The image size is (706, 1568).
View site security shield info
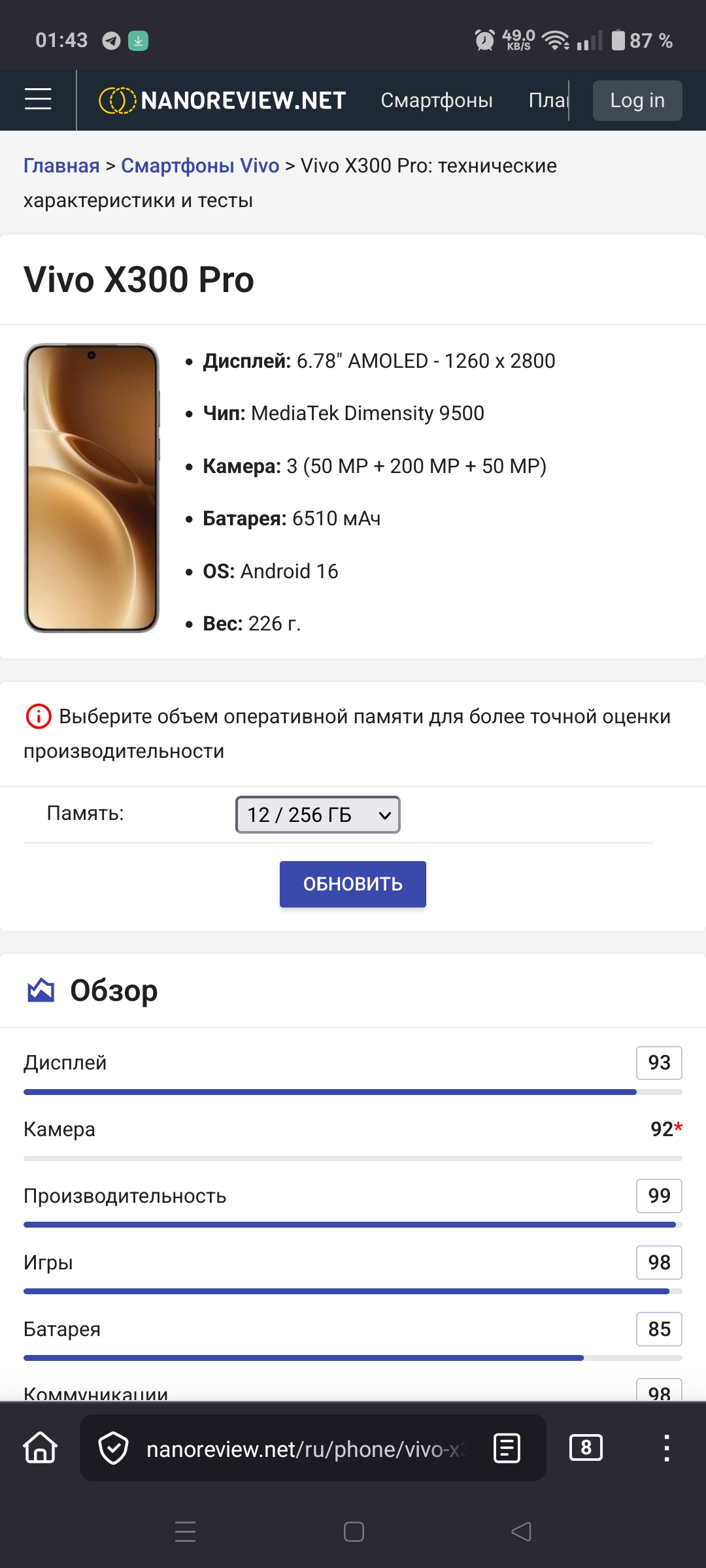113,1448
